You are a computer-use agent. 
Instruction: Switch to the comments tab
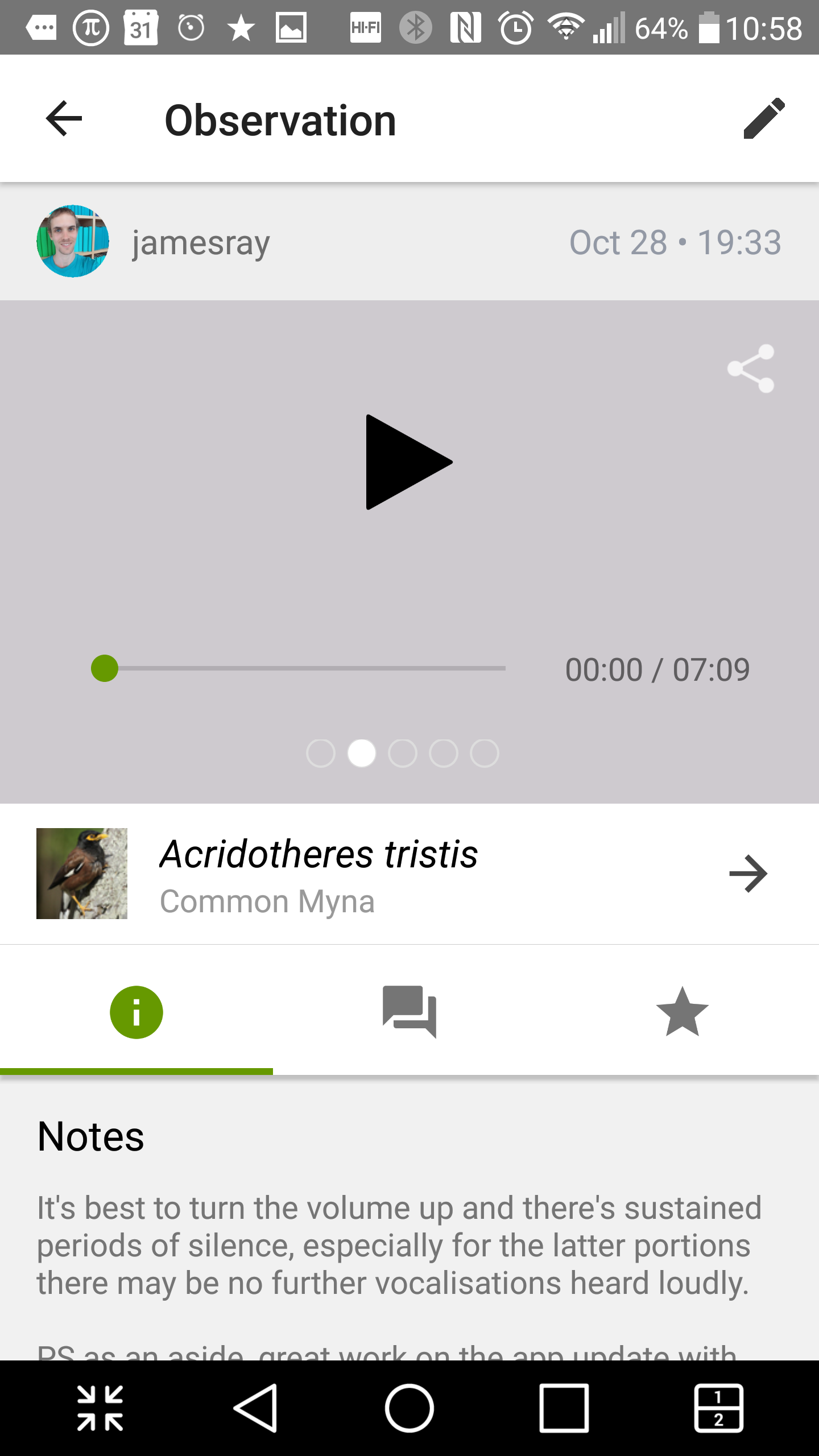coord(409,1012)
